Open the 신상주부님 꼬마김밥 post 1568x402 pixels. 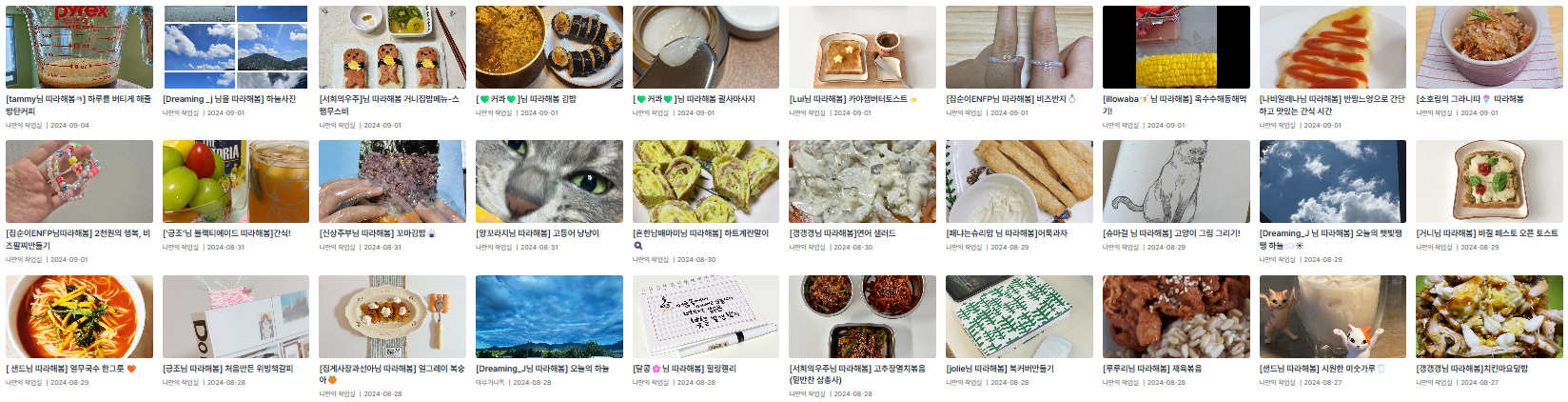click(392, 182)
